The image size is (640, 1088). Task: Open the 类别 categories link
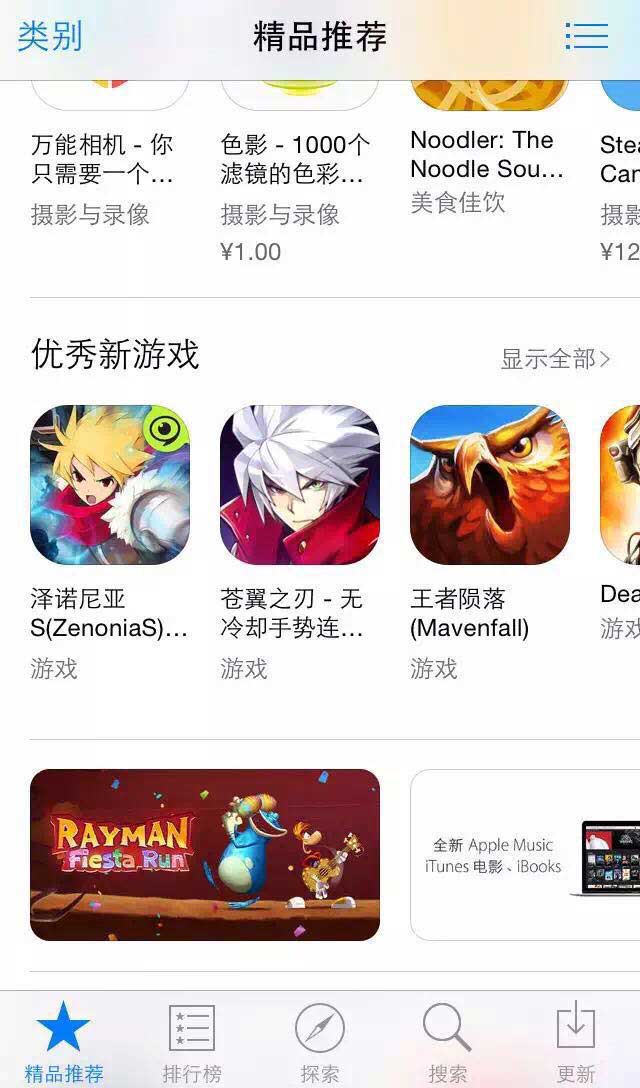(50, 37)
